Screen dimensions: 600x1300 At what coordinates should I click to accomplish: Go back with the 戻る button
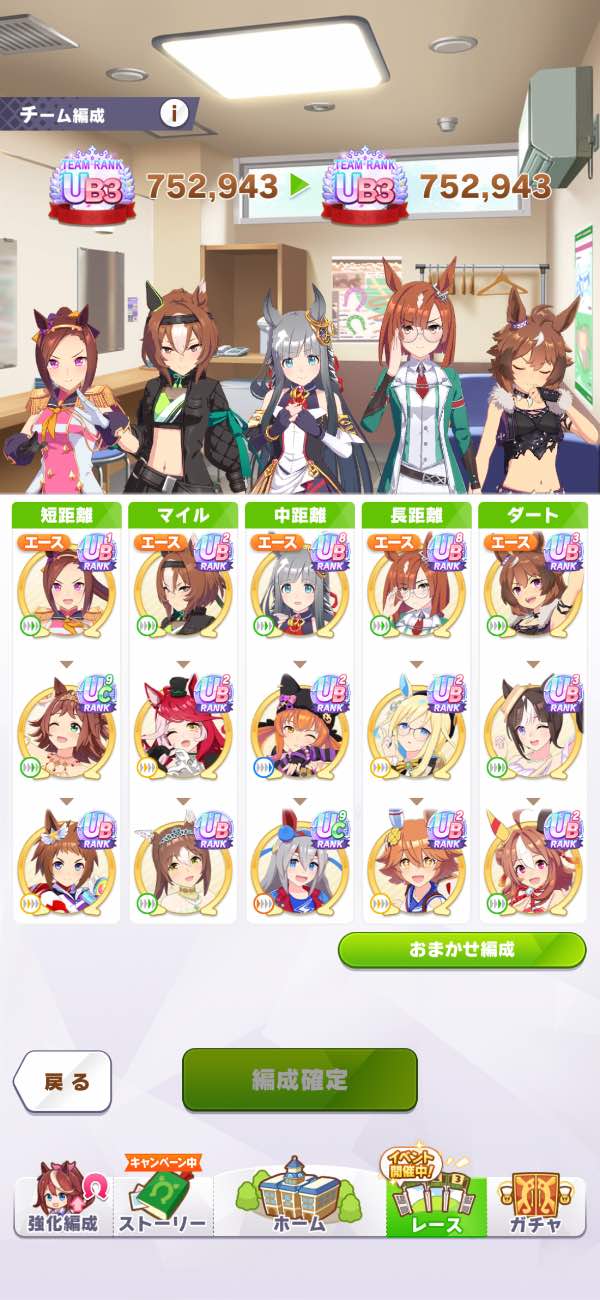coord(63,1081)
